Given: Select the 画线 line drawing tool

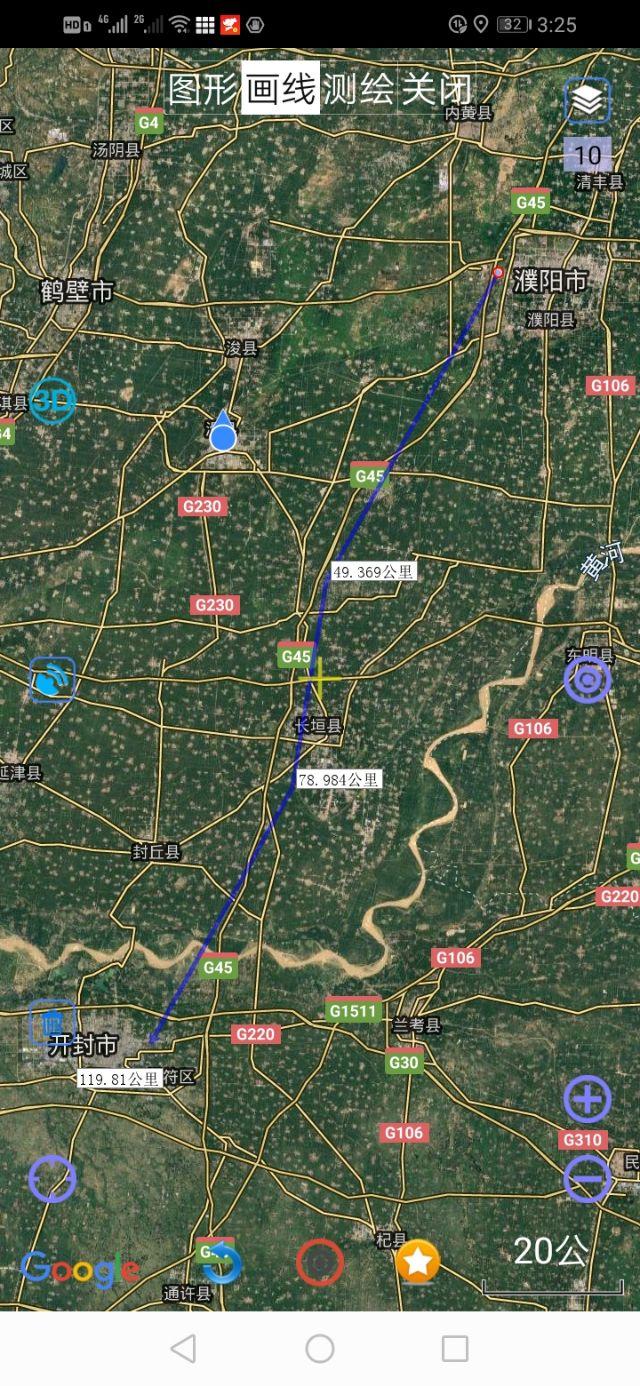Looking at the screenshot, I should click(281, 89).
